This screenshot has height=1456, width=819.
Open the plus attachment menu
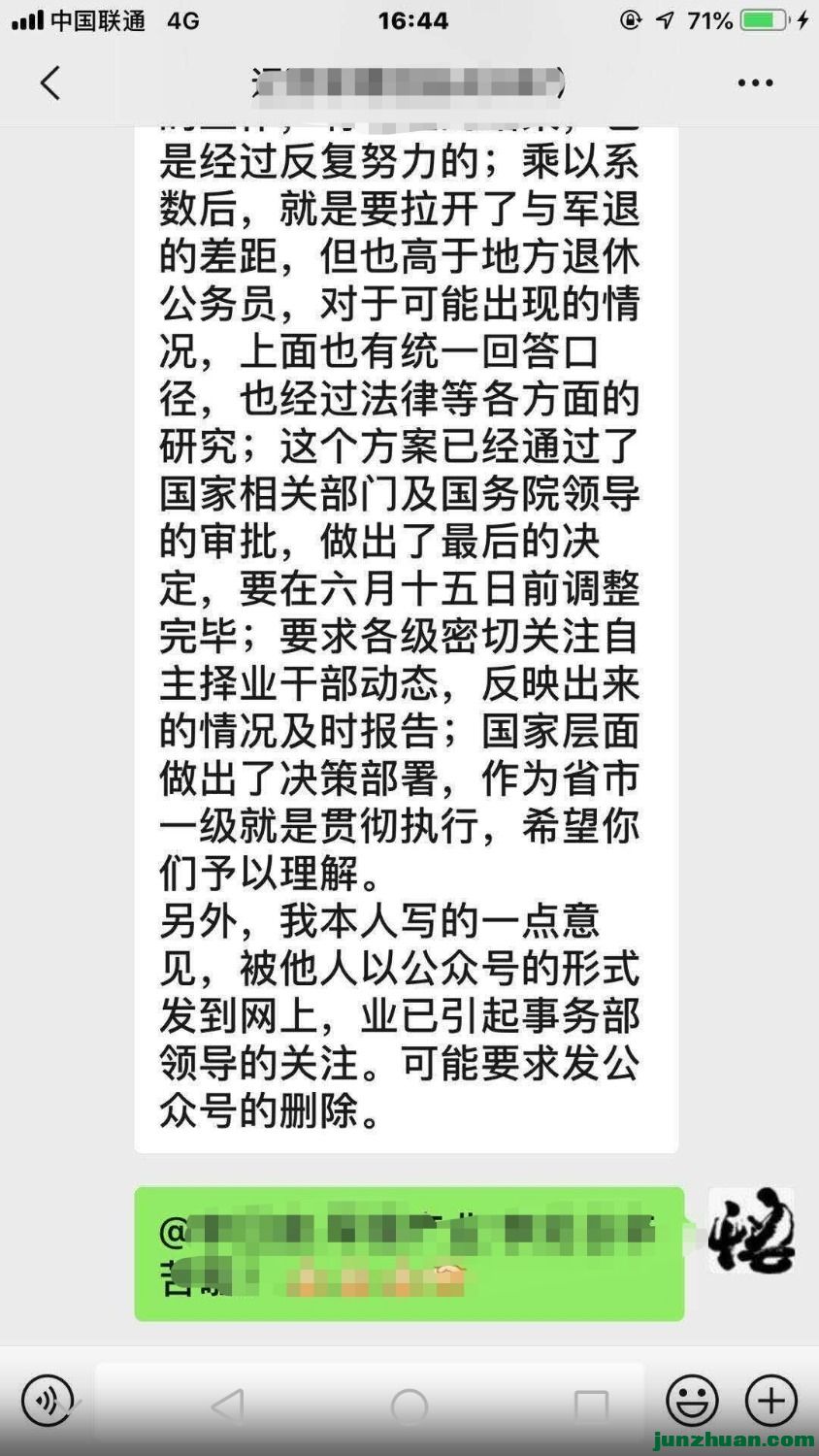coord(771,1400)
